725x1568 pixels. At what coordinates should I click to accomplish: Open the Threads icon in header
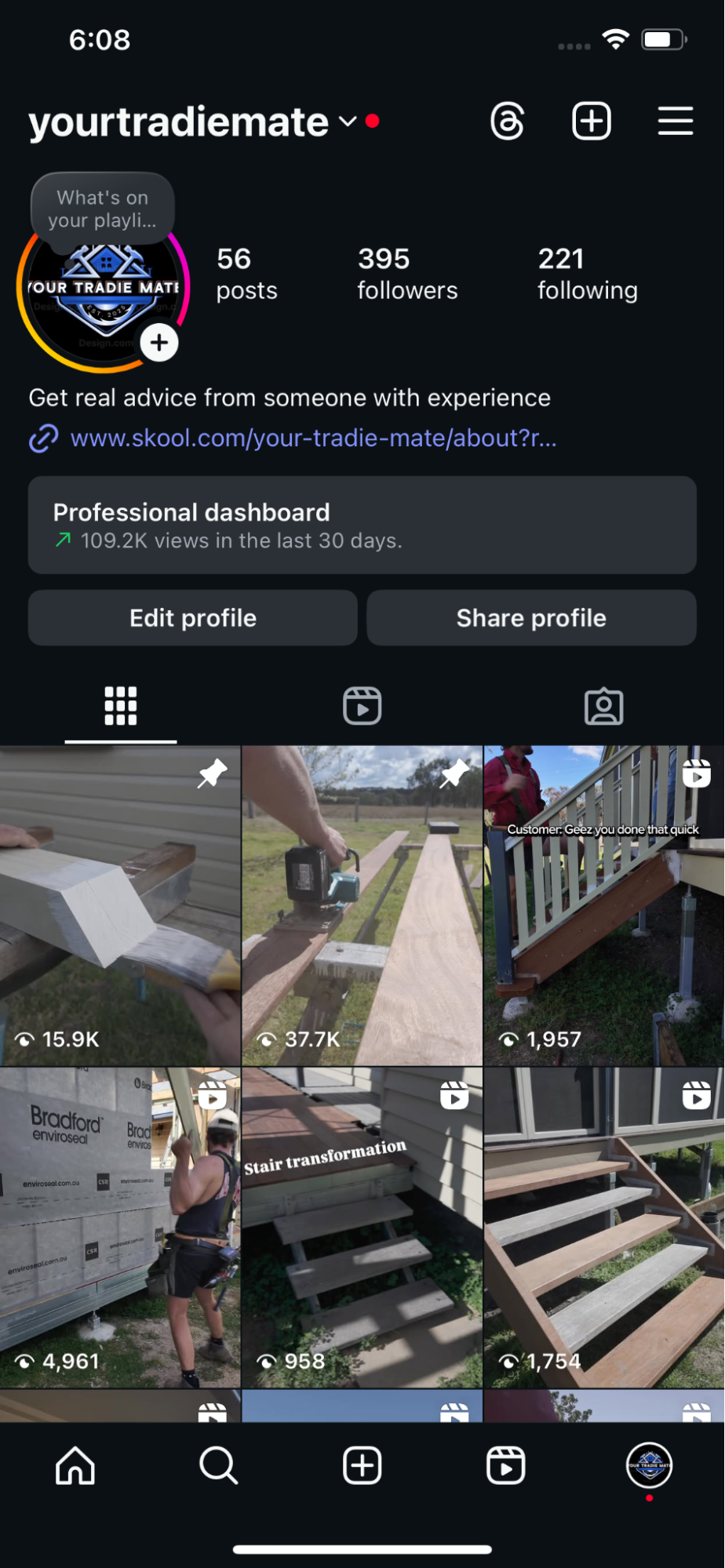pyautogui.click(x=507, y=122)
